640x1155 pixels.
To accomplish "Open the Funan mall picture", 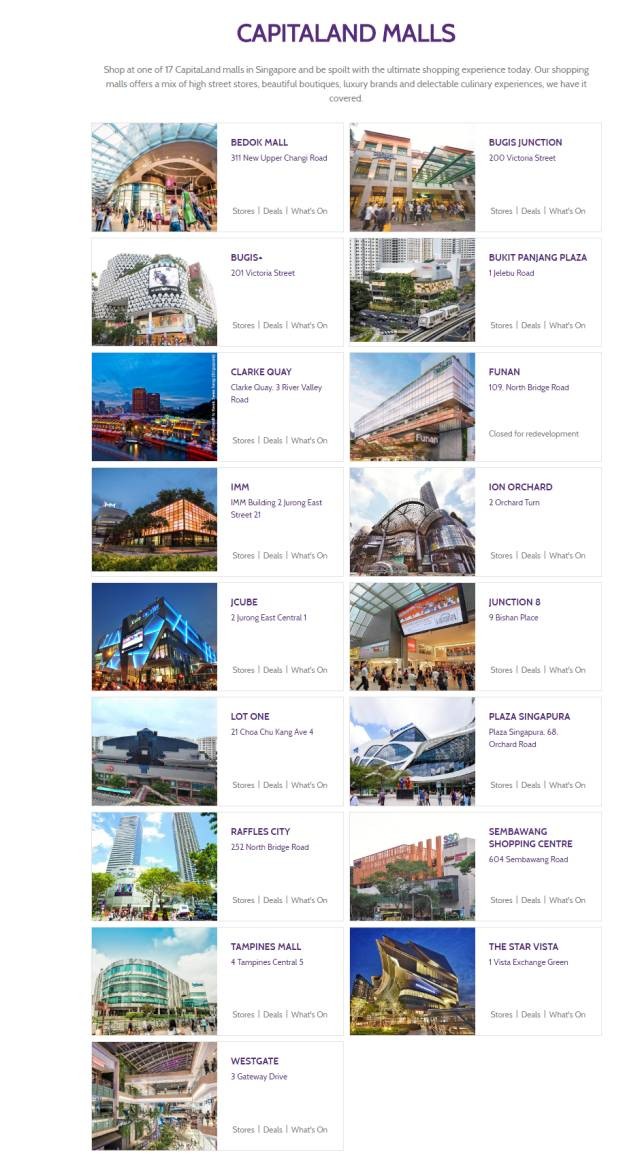I will [x=412, y=406].
